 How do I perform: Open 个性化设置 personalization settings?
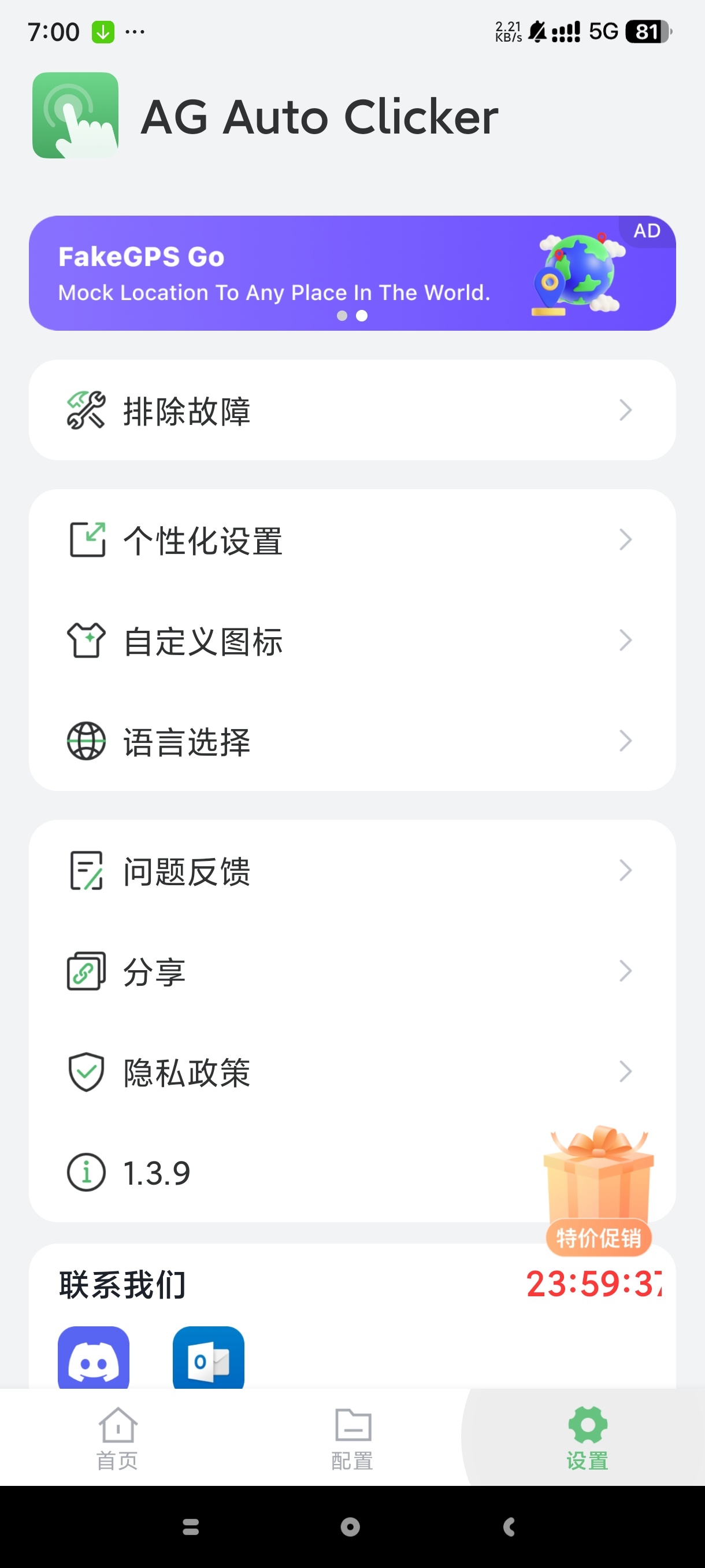pos(351,540)
